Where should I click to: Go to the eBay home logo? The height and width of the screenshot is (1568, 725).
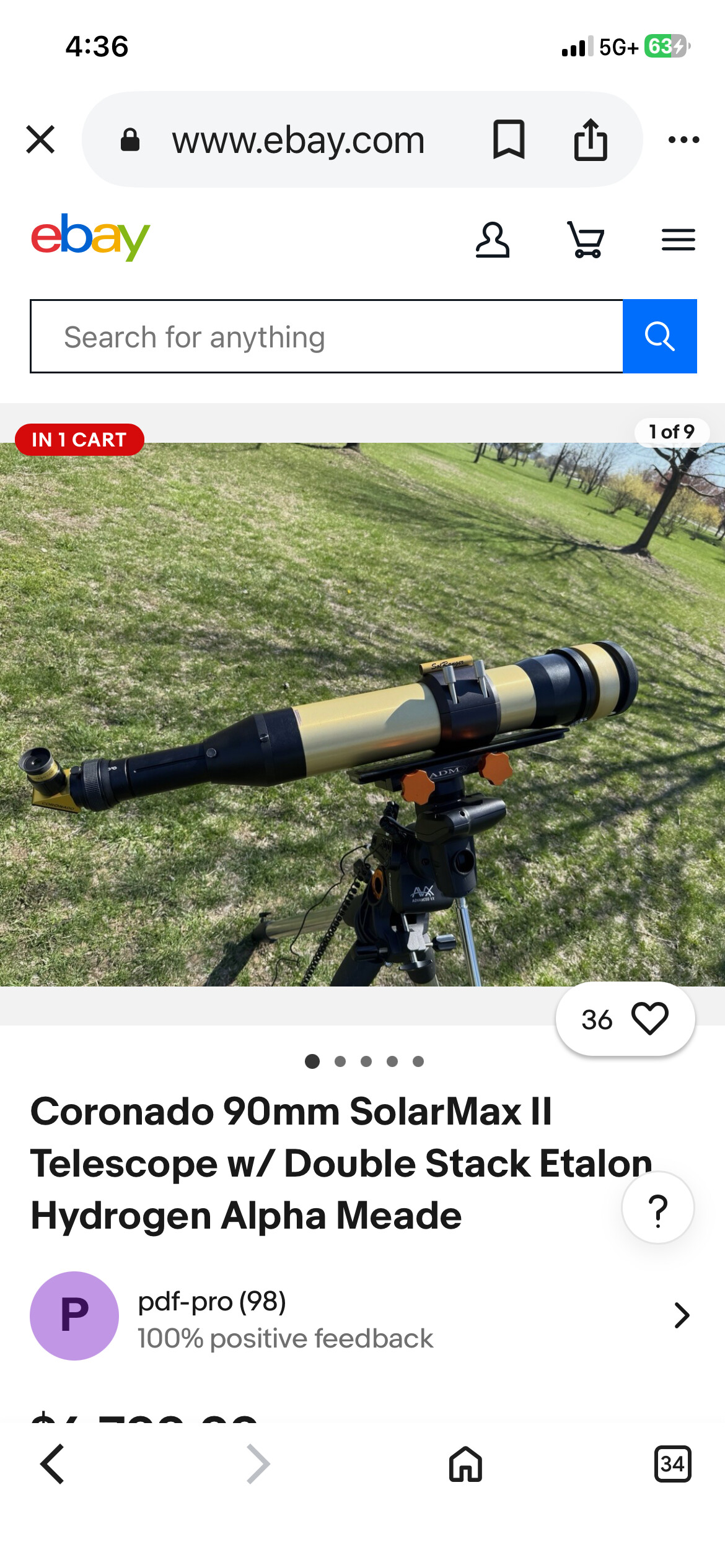coord(90,237)
